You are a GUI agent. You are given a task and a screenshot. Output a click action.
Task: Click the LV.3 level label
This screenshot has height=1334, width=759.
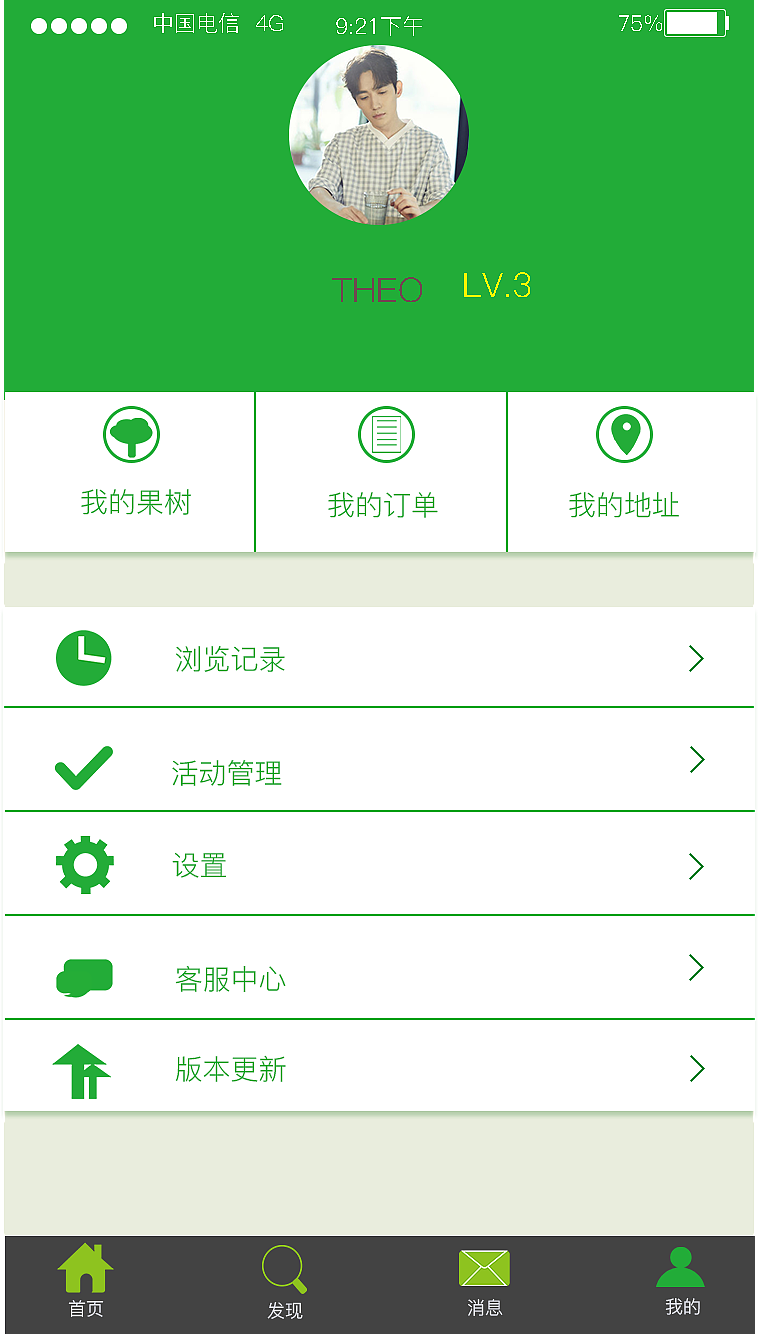pos(497,289)
